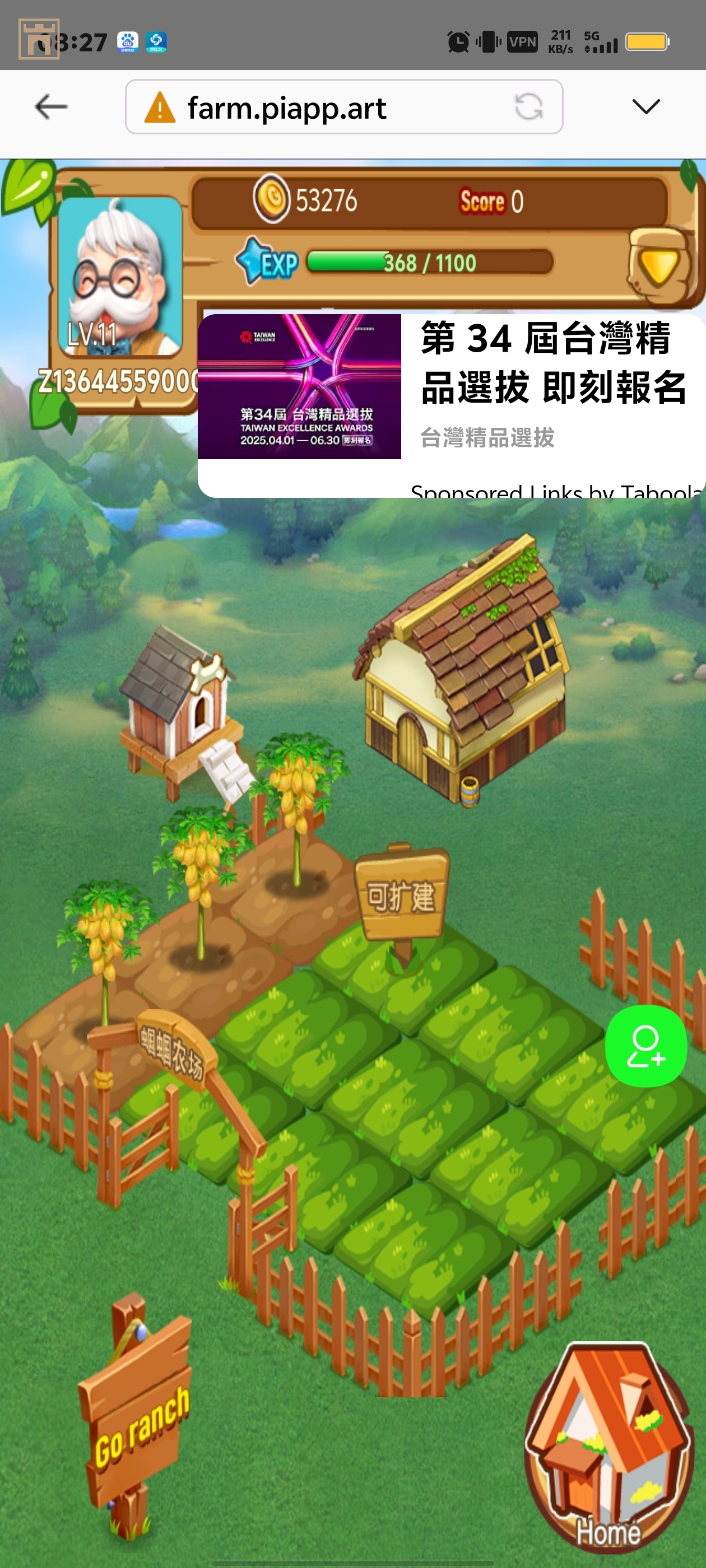Open the Taiwan Excellence Awards ad

(299, 386)
